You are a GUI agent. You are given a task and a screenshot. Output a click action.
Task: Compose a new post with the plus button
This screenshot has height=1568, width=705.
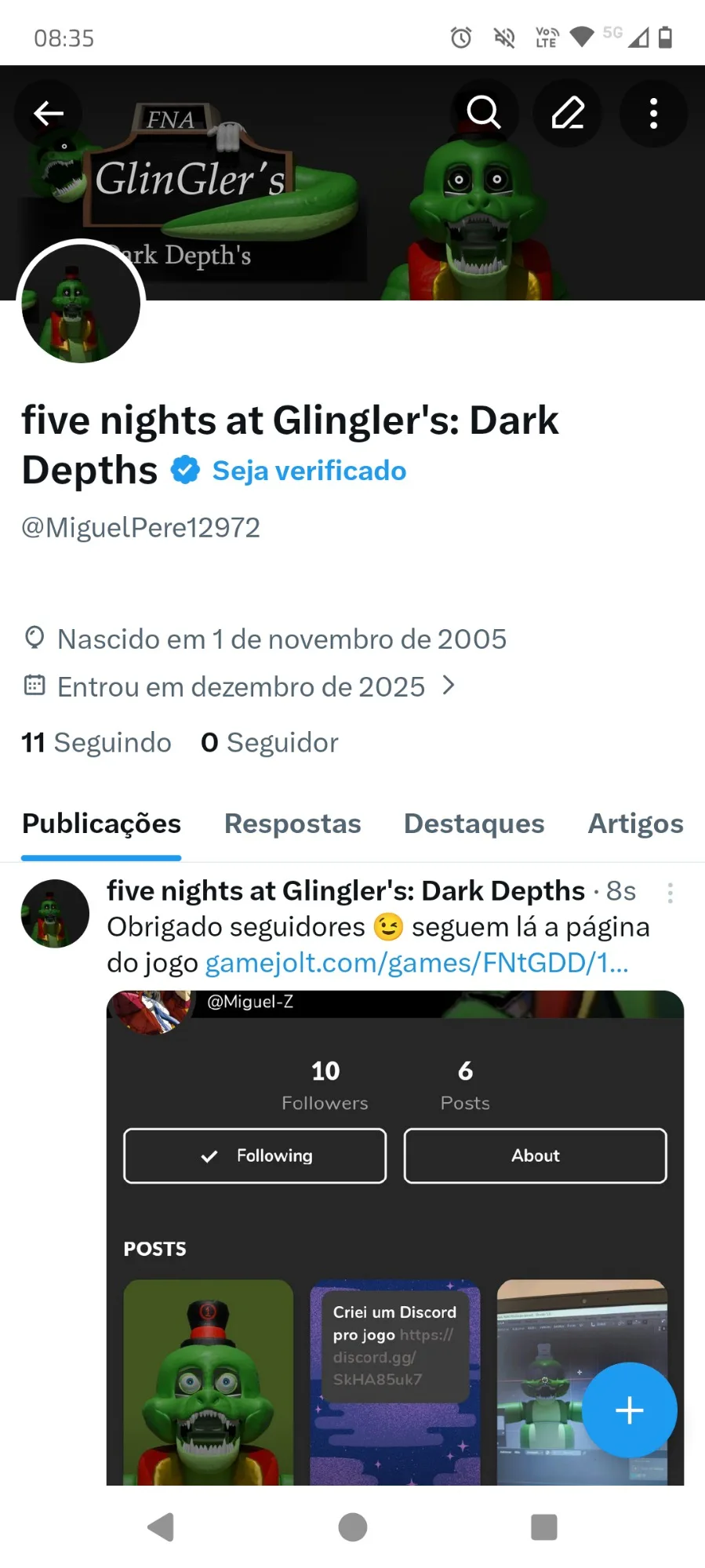coord(629,1410)
